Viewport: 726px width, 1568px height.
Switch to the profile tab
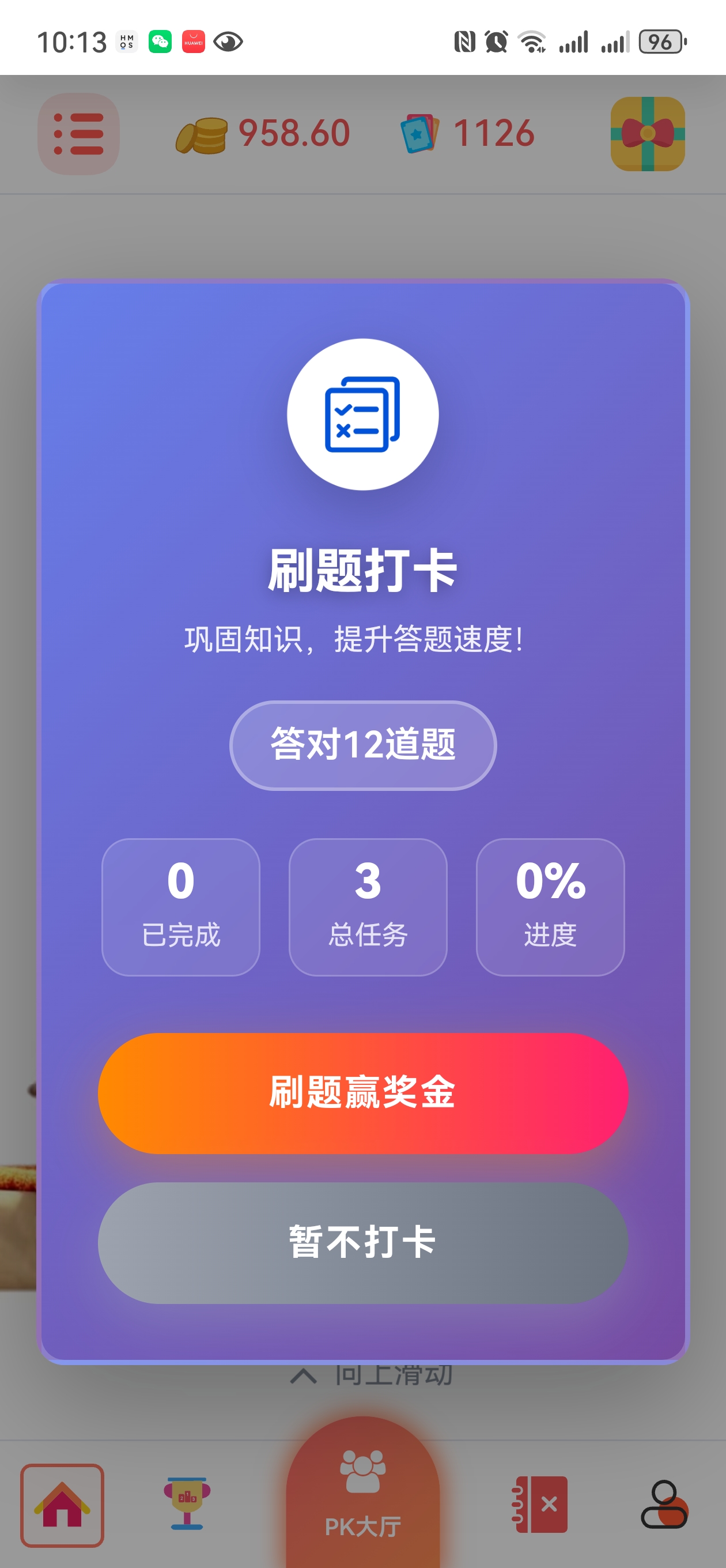click(664, 1504)
